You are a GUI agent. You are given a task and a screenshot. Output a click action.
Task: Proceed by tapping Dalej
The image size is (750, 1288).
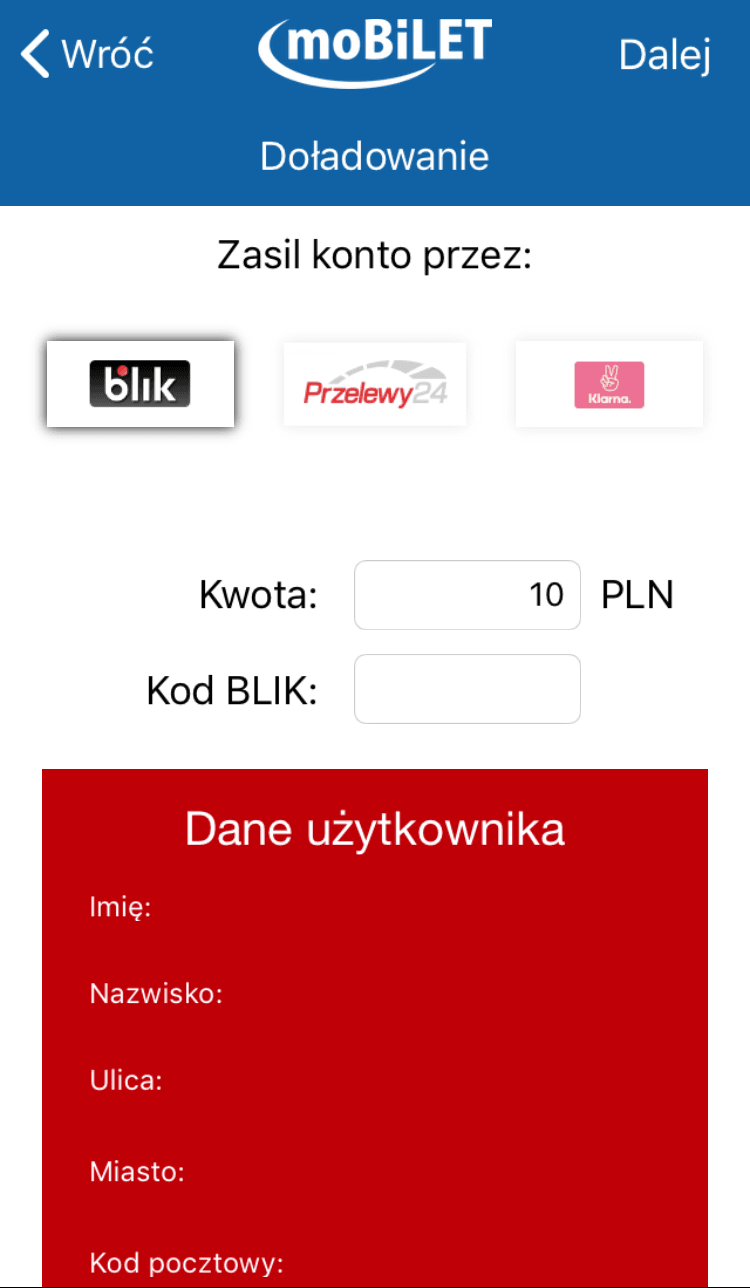[x=664, y=55]
